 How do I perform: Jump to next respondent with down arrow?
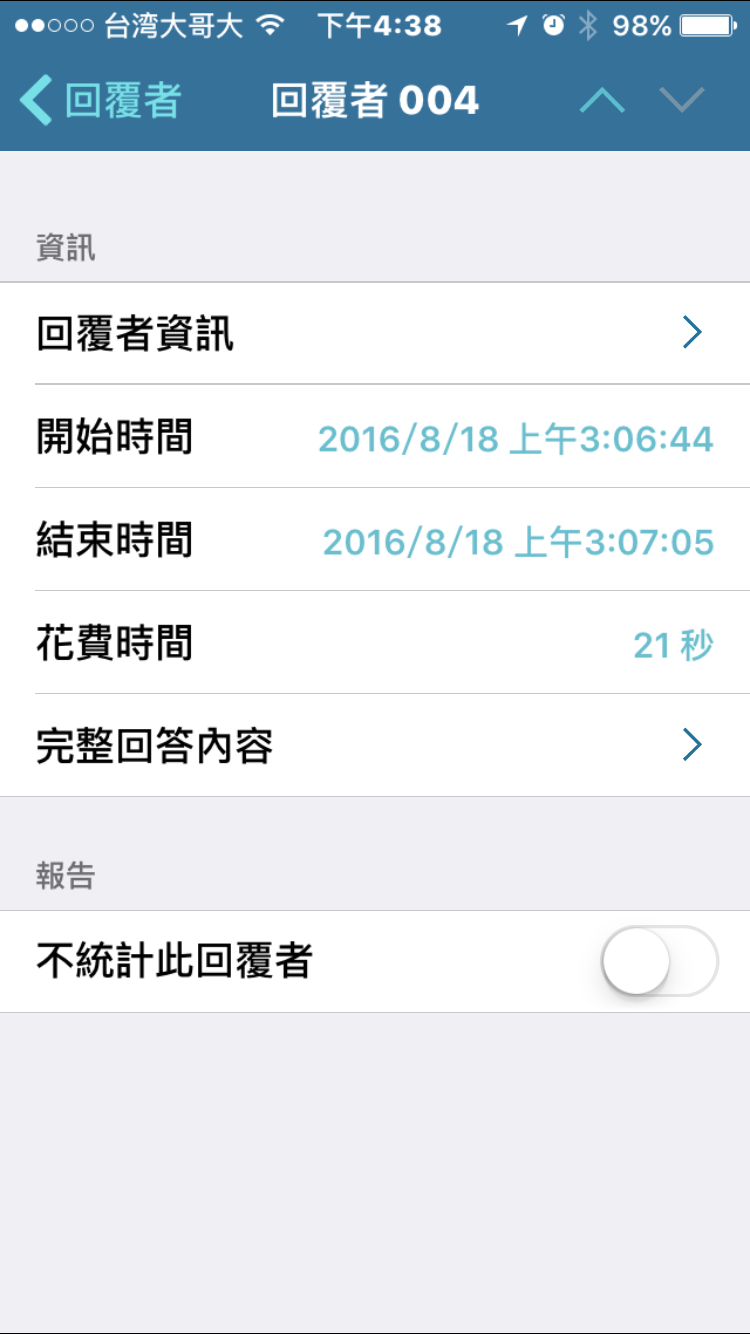682,101
